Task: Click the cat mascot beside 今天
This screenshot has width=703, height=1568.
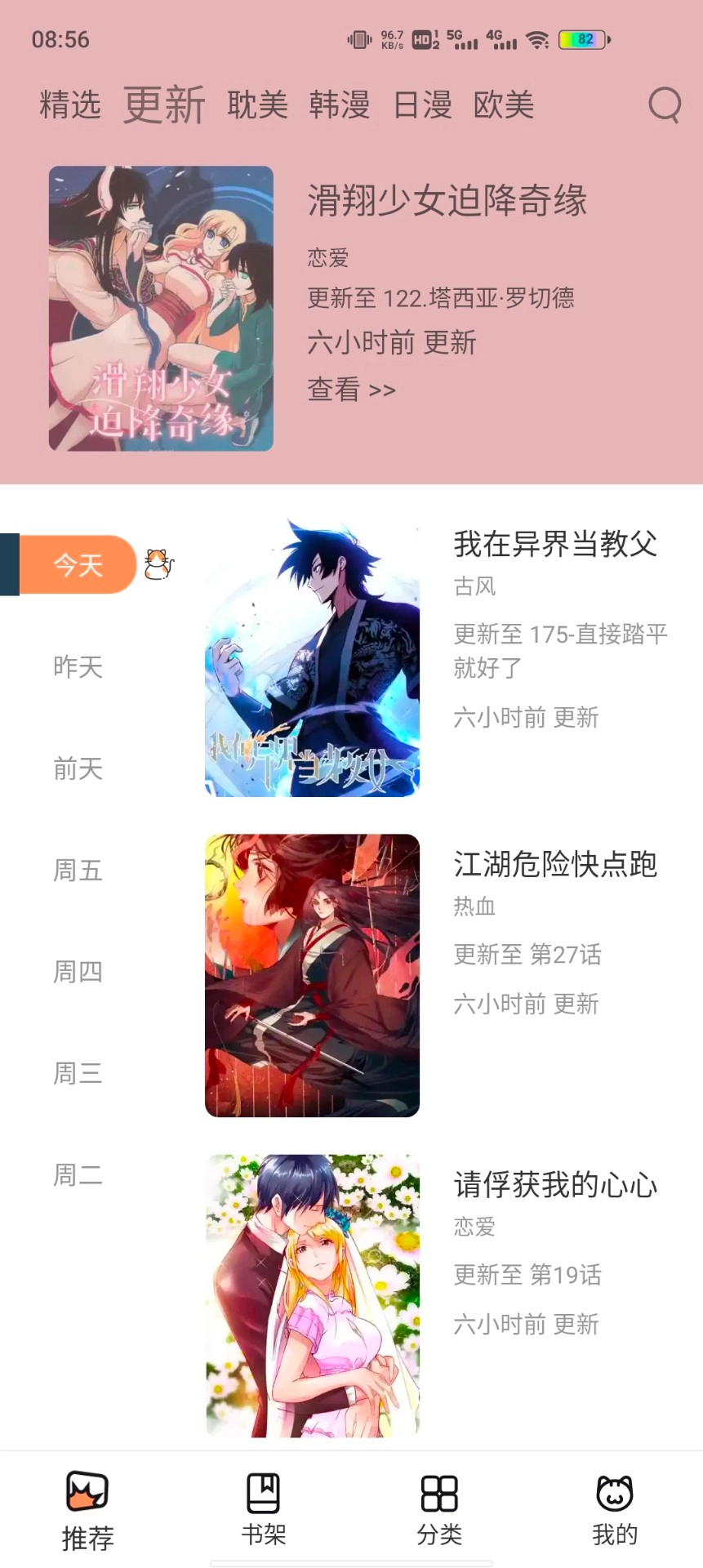Action: (x=158, y=564)
